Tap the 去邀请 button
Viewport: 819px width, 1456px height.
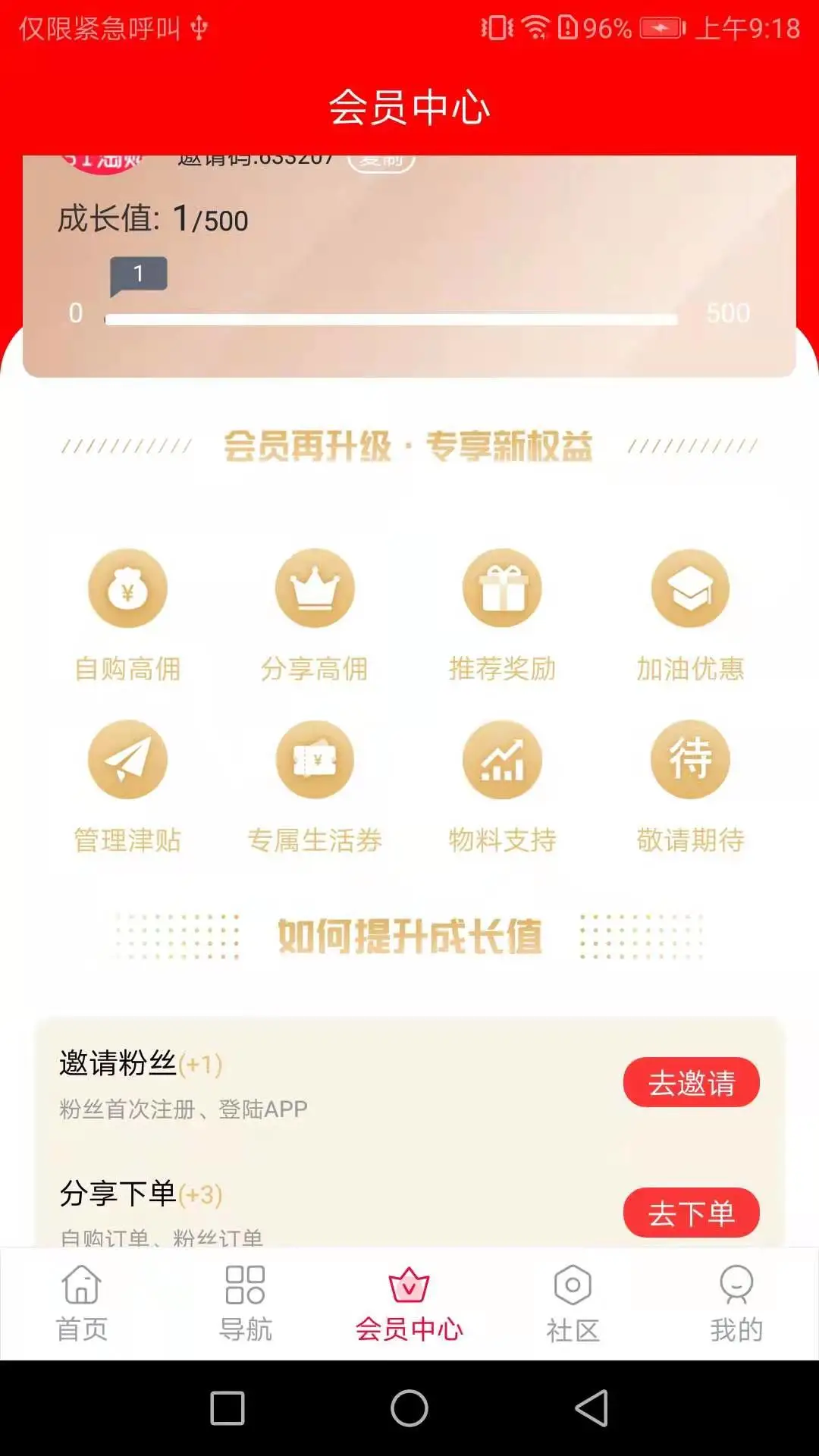[691, 1082]
